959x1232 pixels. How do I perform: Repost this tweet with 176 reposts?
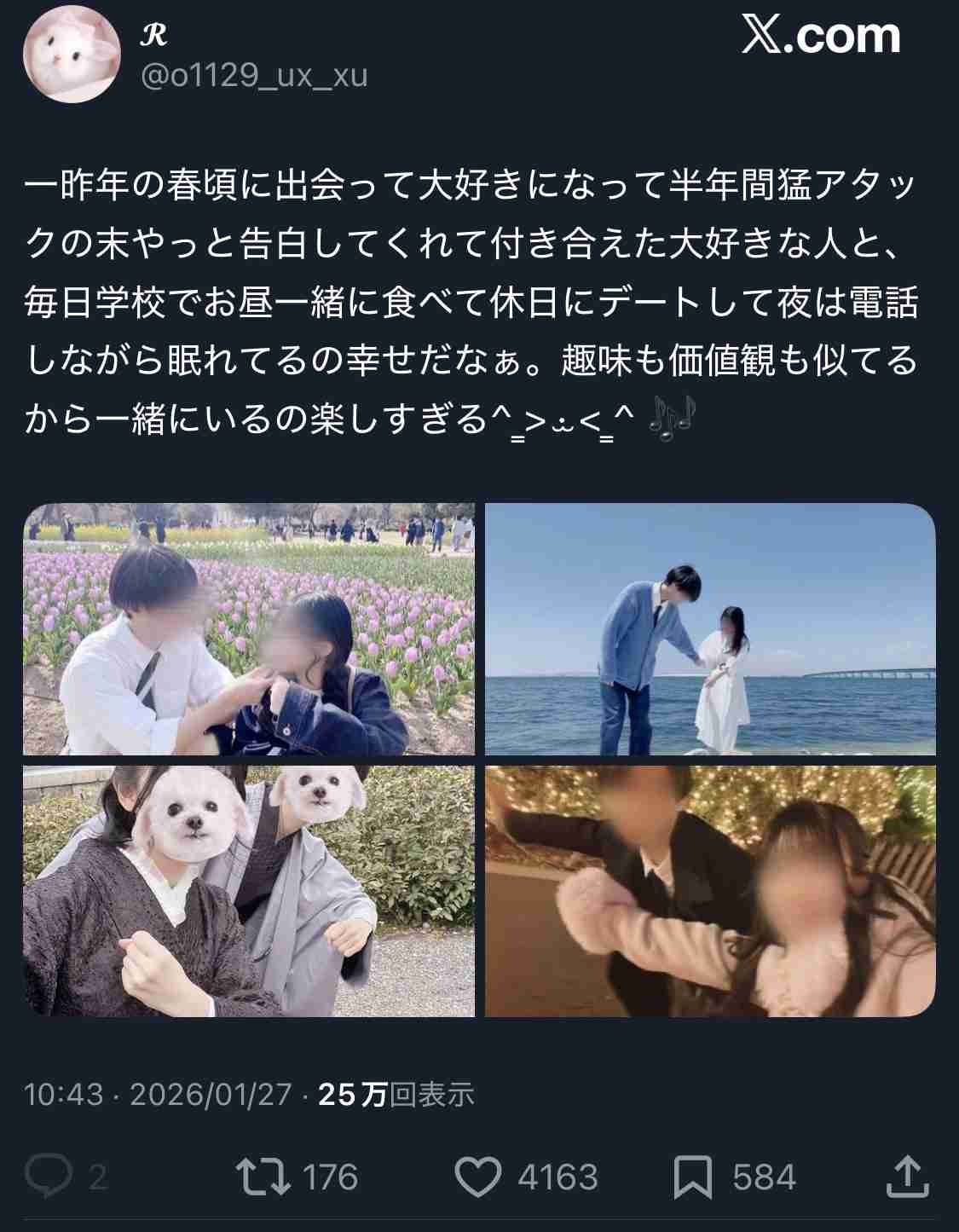[263, 1177]
